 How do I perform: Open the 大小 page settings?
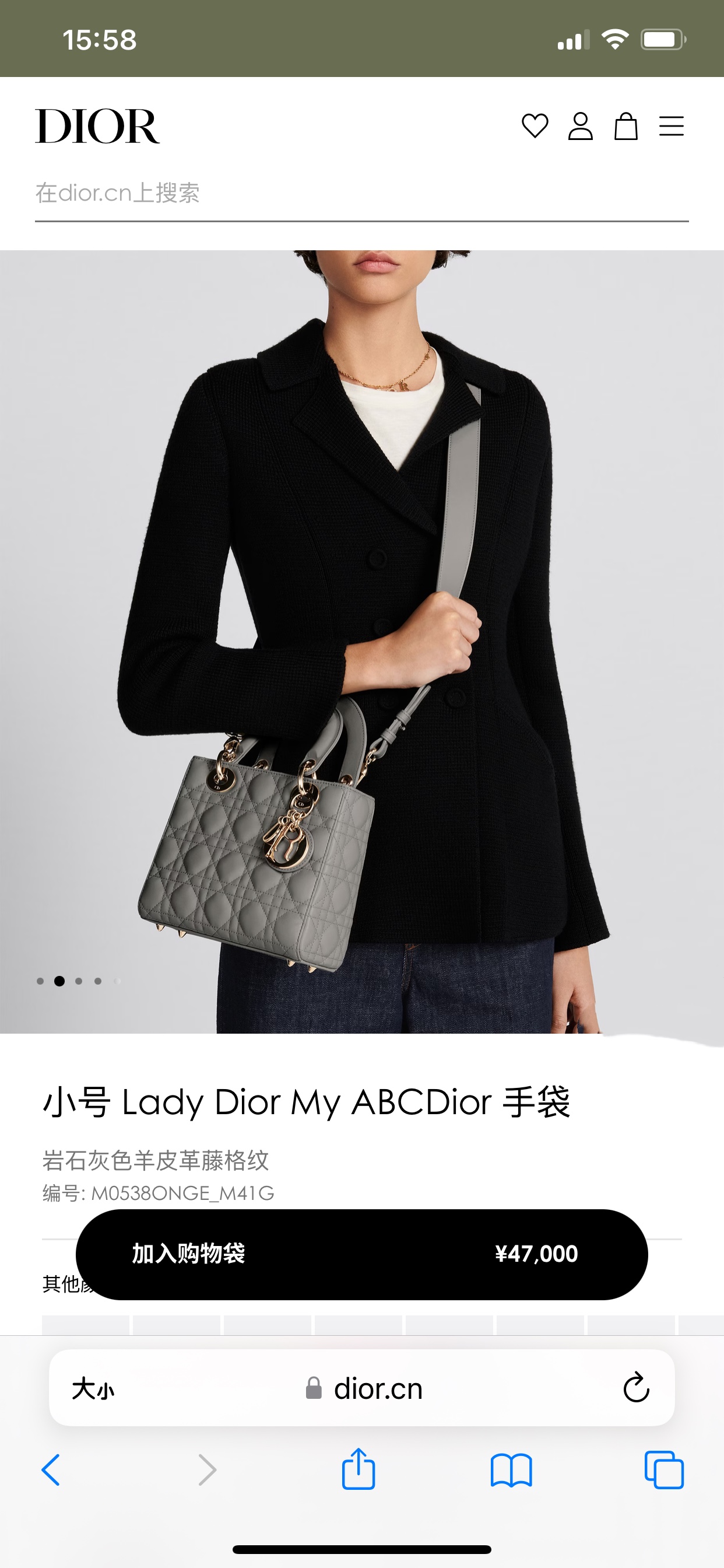pos(93,1389)
